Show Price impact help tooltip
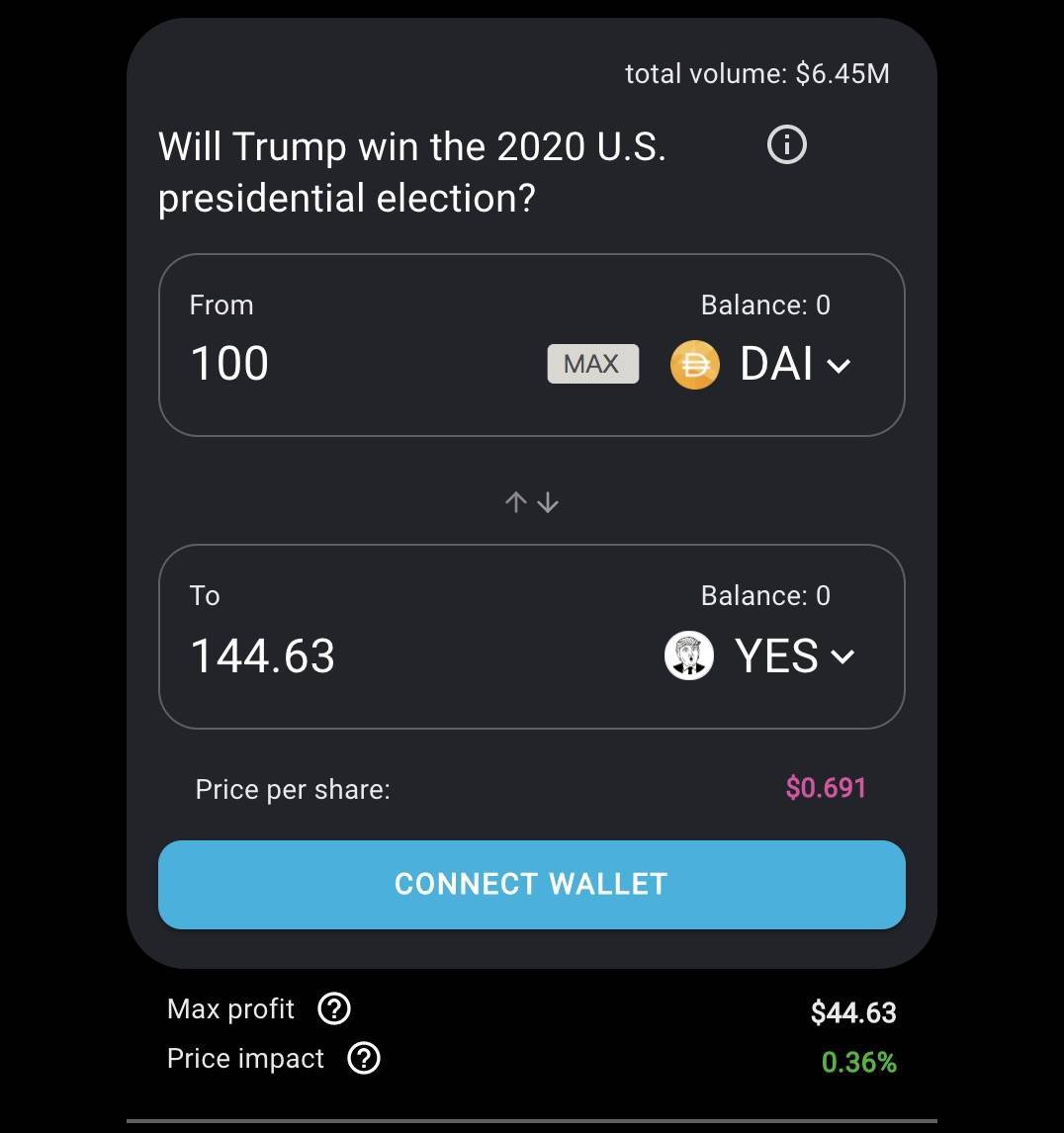1064x1133 pixels. click(364, 1059)
